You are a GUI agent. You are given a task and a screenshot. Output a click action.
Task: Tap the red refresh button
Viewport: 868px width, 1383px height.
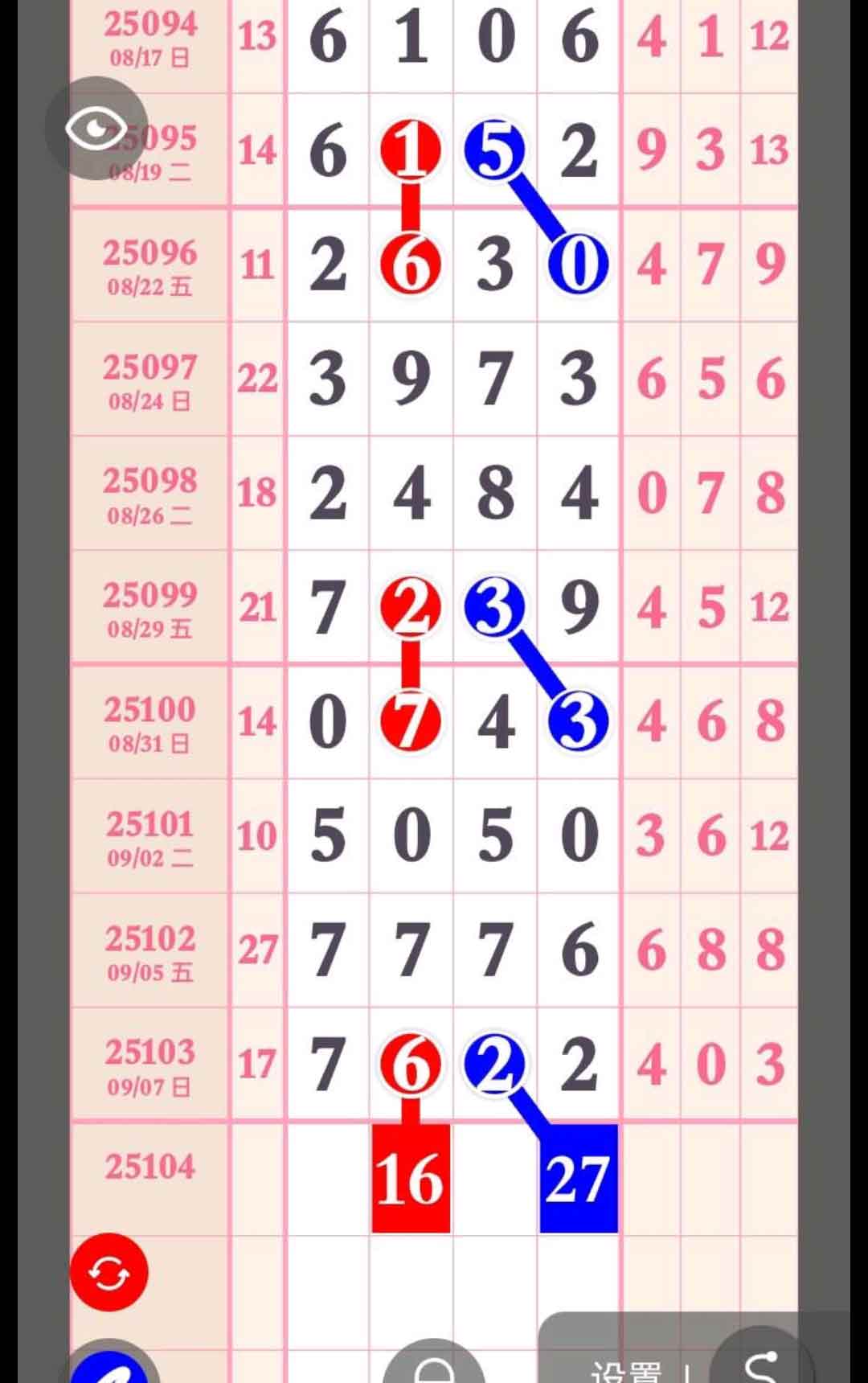tap(109, 1273)
